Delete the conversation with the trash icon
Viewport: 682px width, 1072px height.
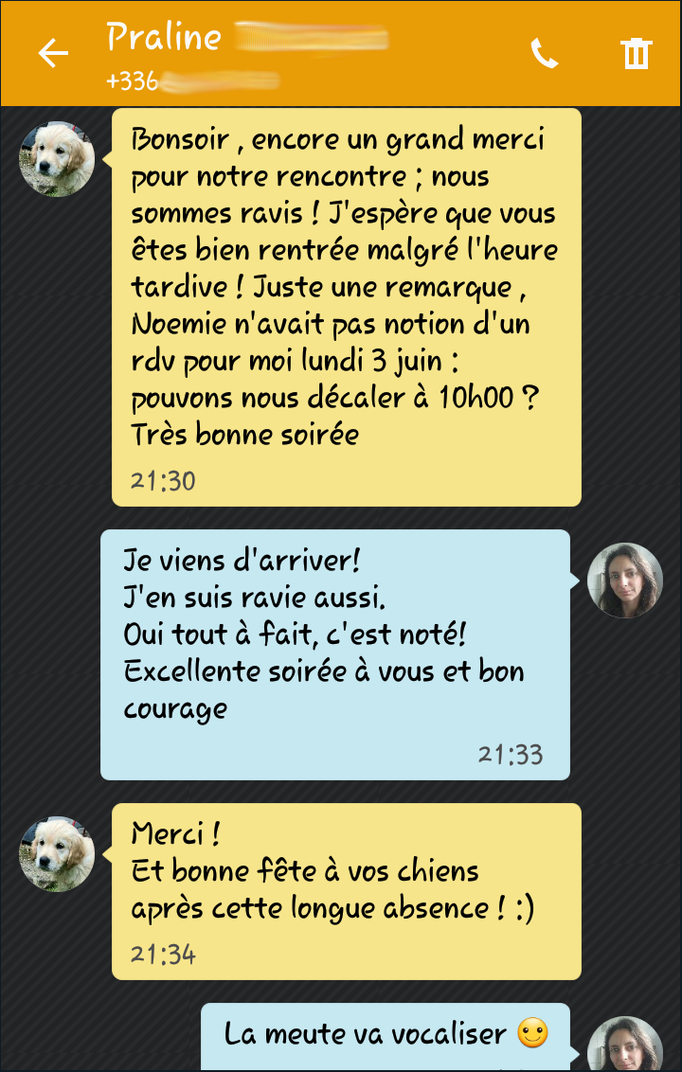(x=636, y=53)
